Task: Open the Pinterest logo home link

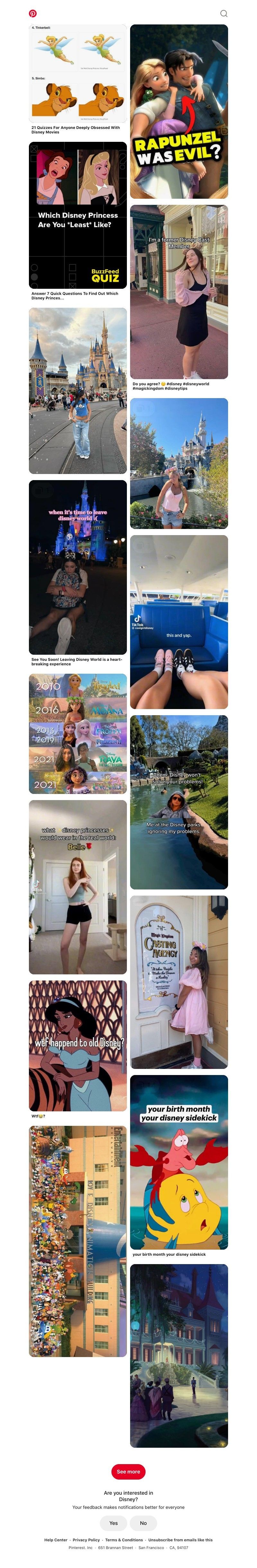Action: (33, 14)
